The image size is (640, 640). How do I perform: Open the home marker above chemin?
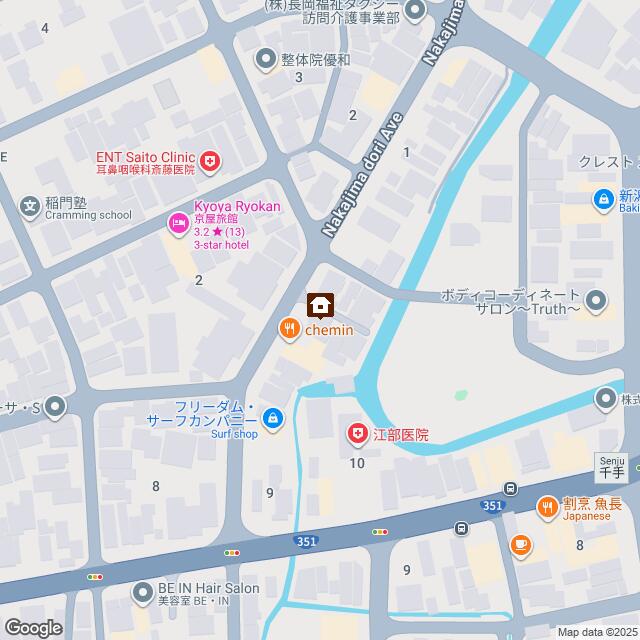pyautogui.click(x=320, y=303)
